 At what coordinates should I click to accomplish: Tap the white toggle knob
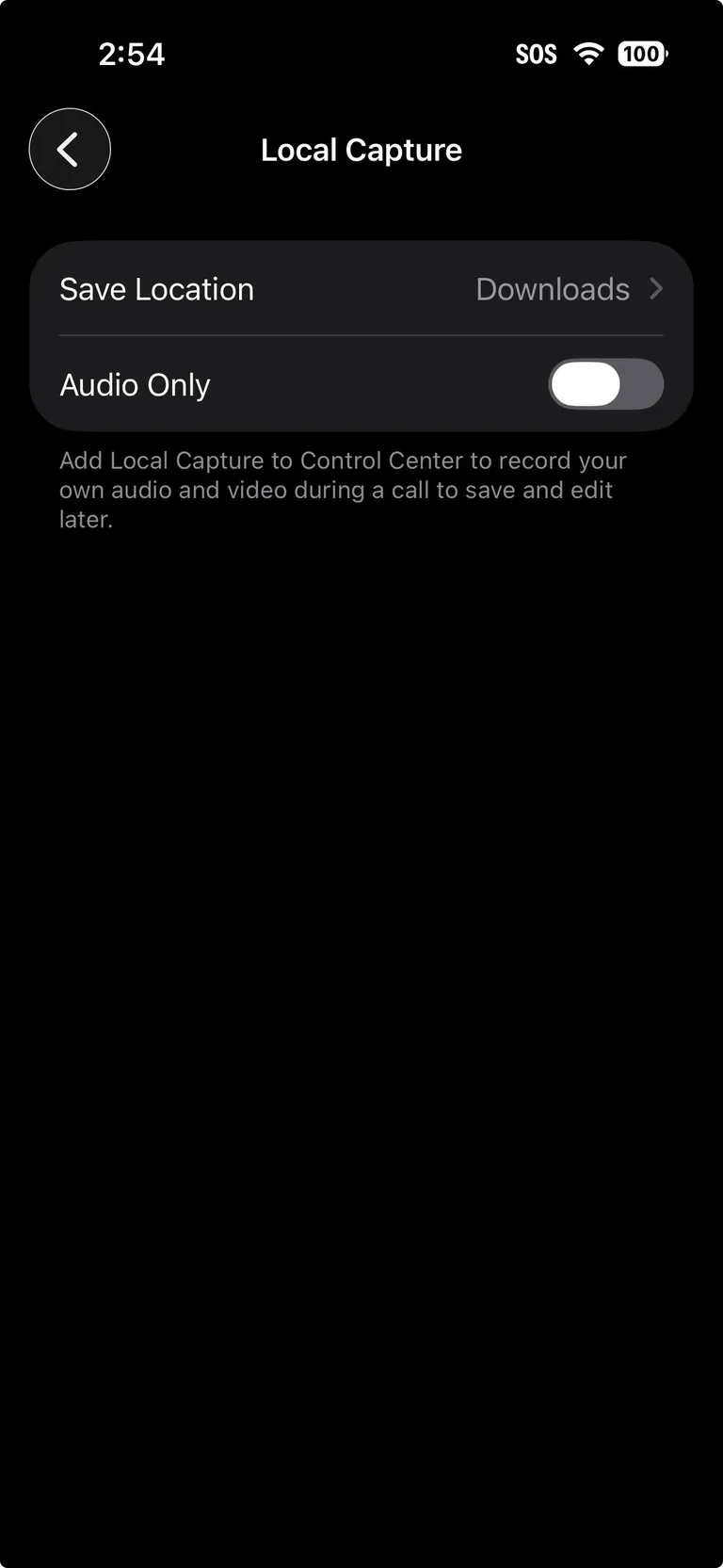point(586,384)
